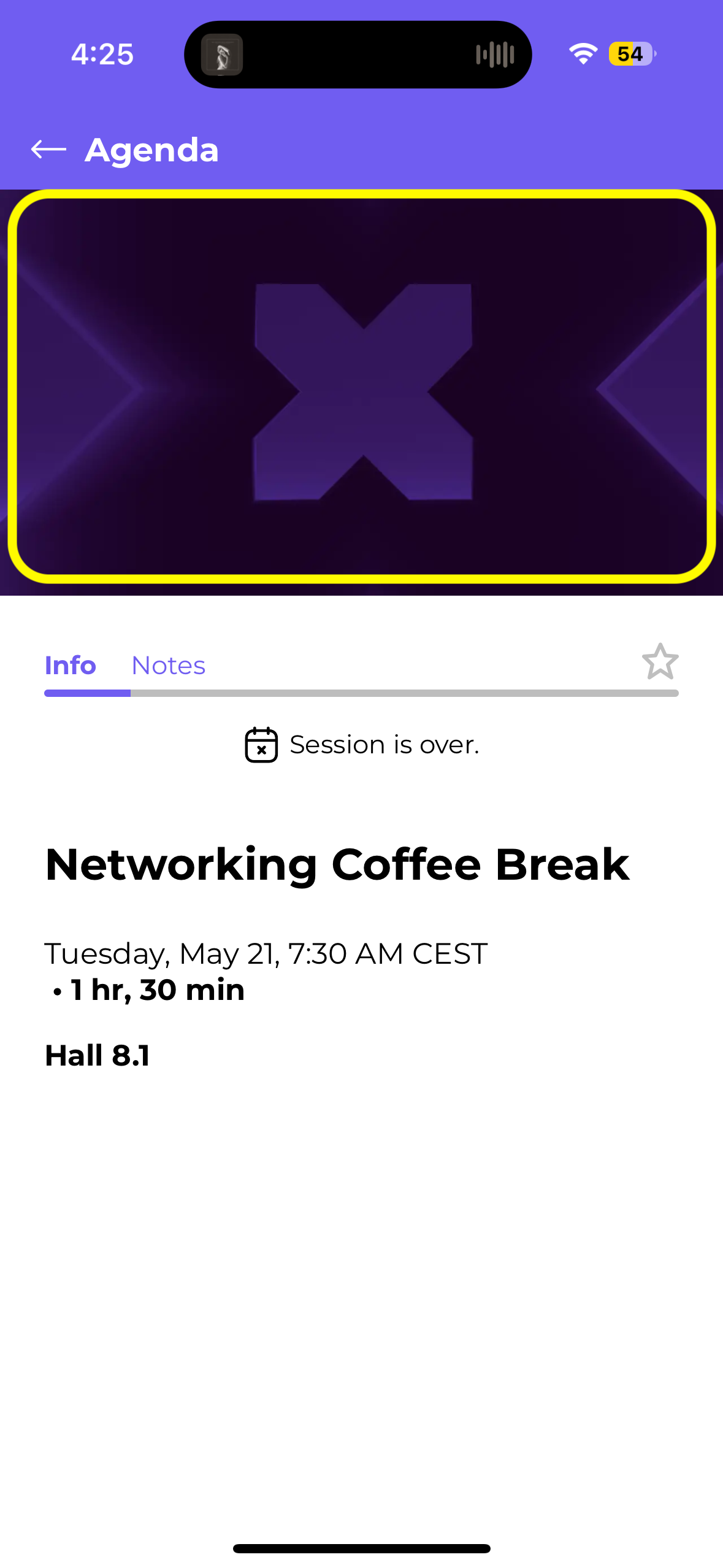Image resolution: width=723 pixels, height=1568 pixels.
Task: Star this session as a favorite
Action: point(660,661)
